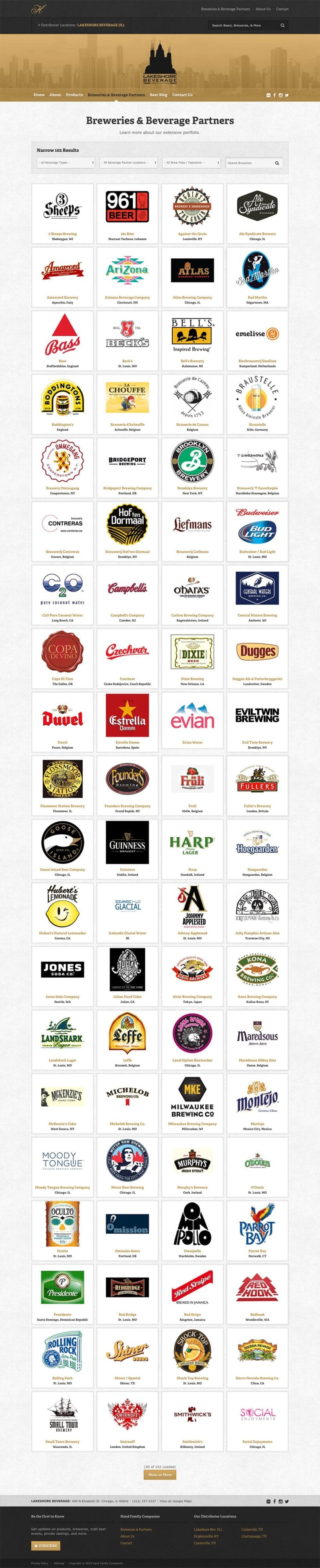Tap the Subscribe button in footer
The width and height of the screenshot is (320, 1568).
point(45,1545)
